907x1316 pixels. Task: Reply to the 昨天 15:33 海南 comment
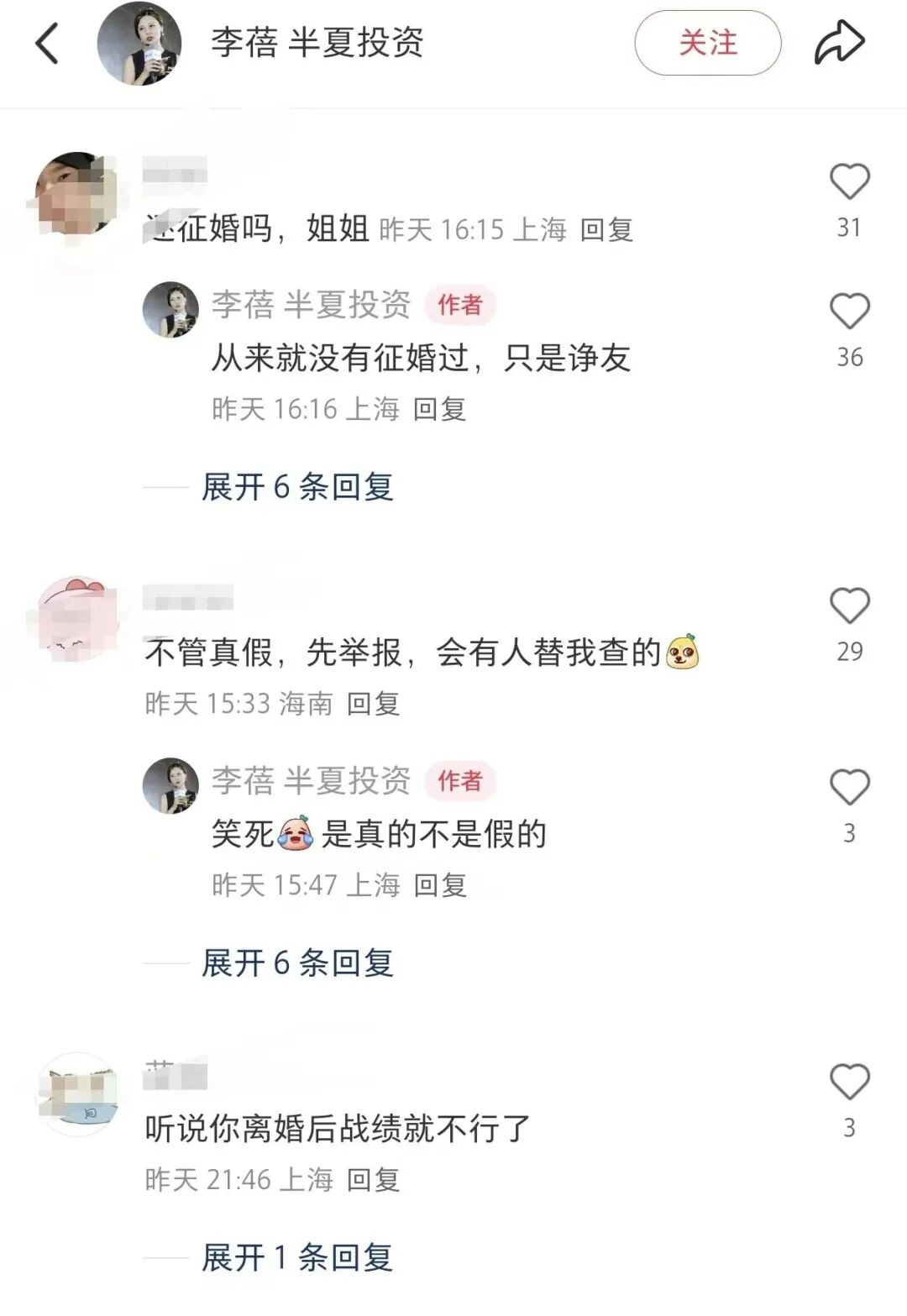373,703
